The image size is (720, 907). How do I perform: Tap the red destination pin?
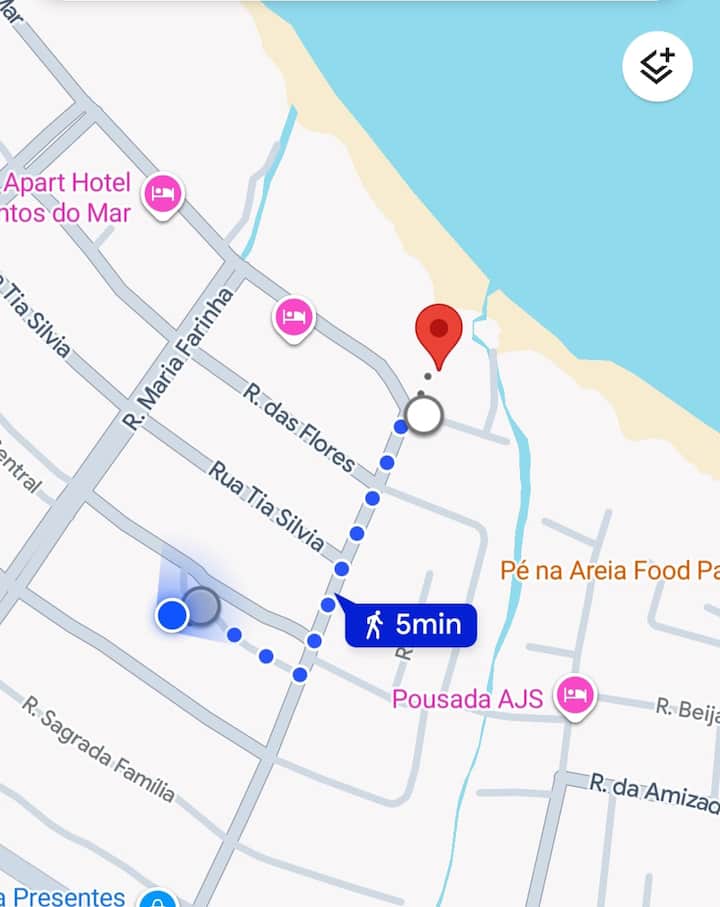(x=438, y=333)
